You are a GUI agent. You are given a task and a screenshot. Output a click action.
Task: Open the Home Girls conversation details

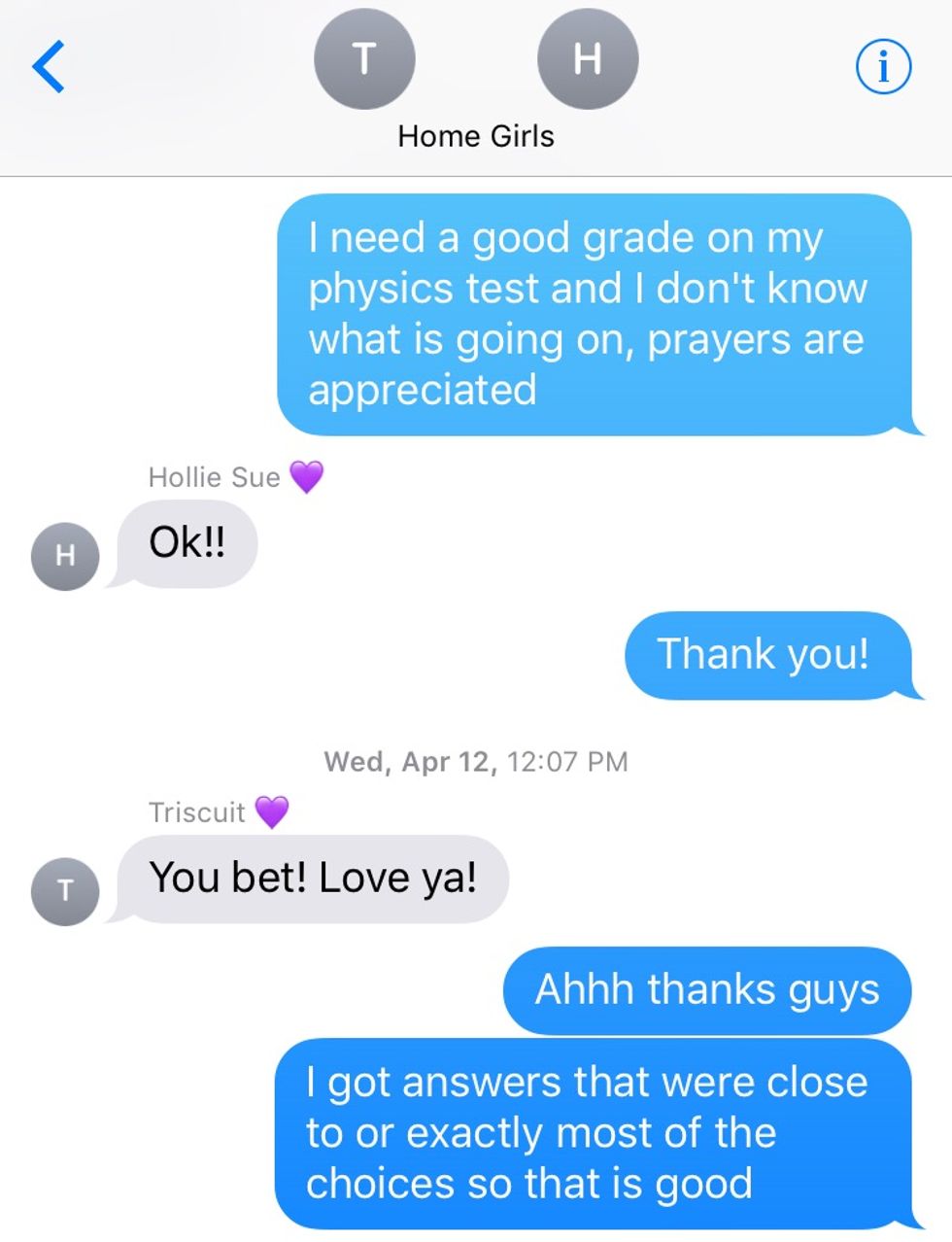[x=883, y=67]
